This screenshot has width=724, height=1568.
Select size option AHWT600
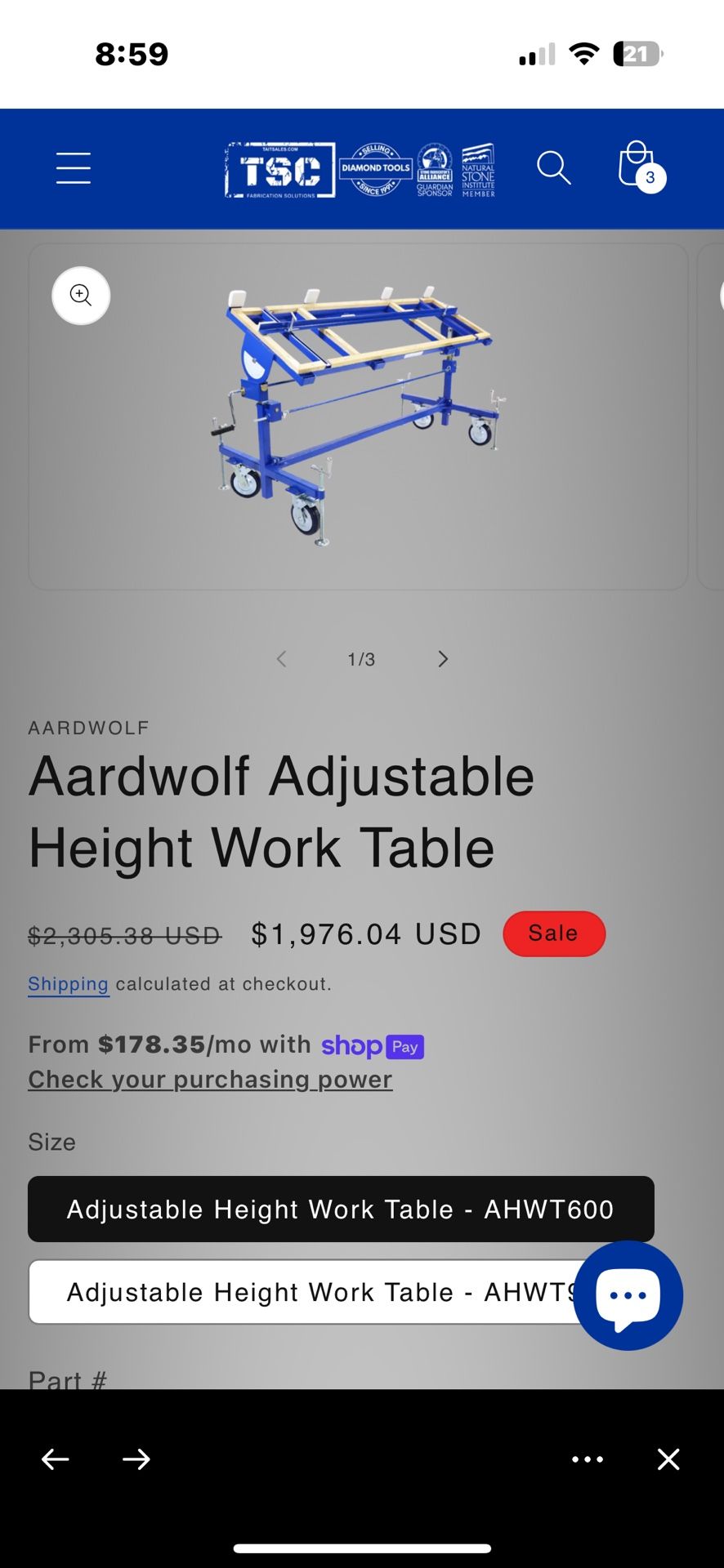point(340,1209)
